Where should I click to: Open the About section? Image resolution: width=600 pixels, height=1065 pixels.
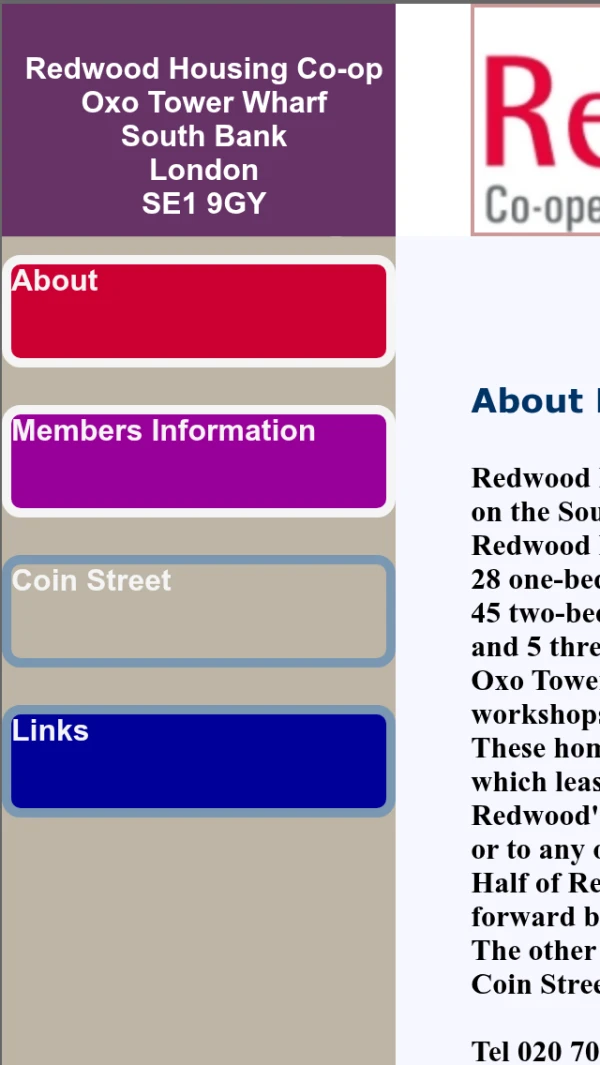click(x=198, y=311)
